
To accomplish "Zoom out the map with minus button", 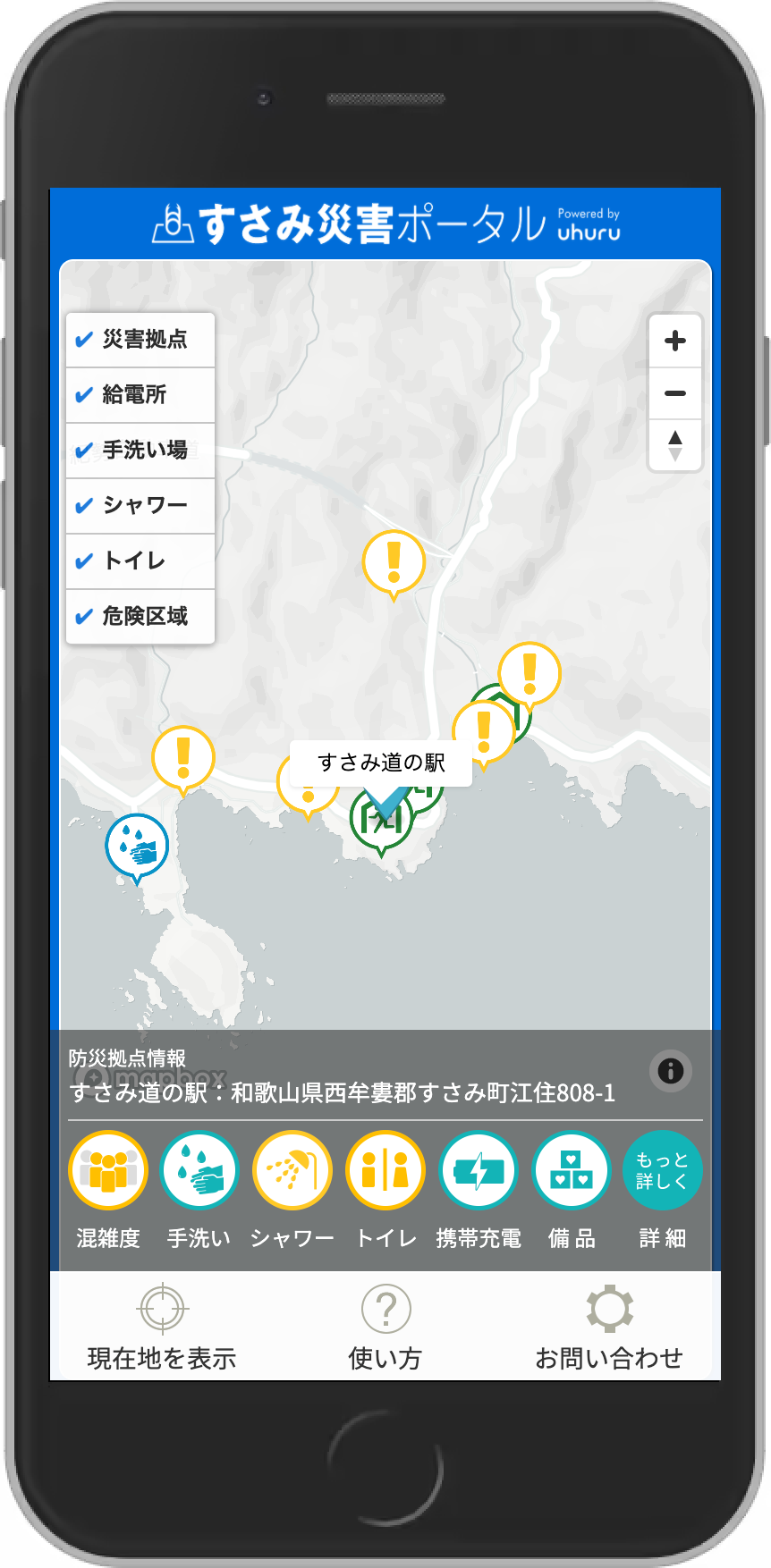I will (x=675, y=393).
